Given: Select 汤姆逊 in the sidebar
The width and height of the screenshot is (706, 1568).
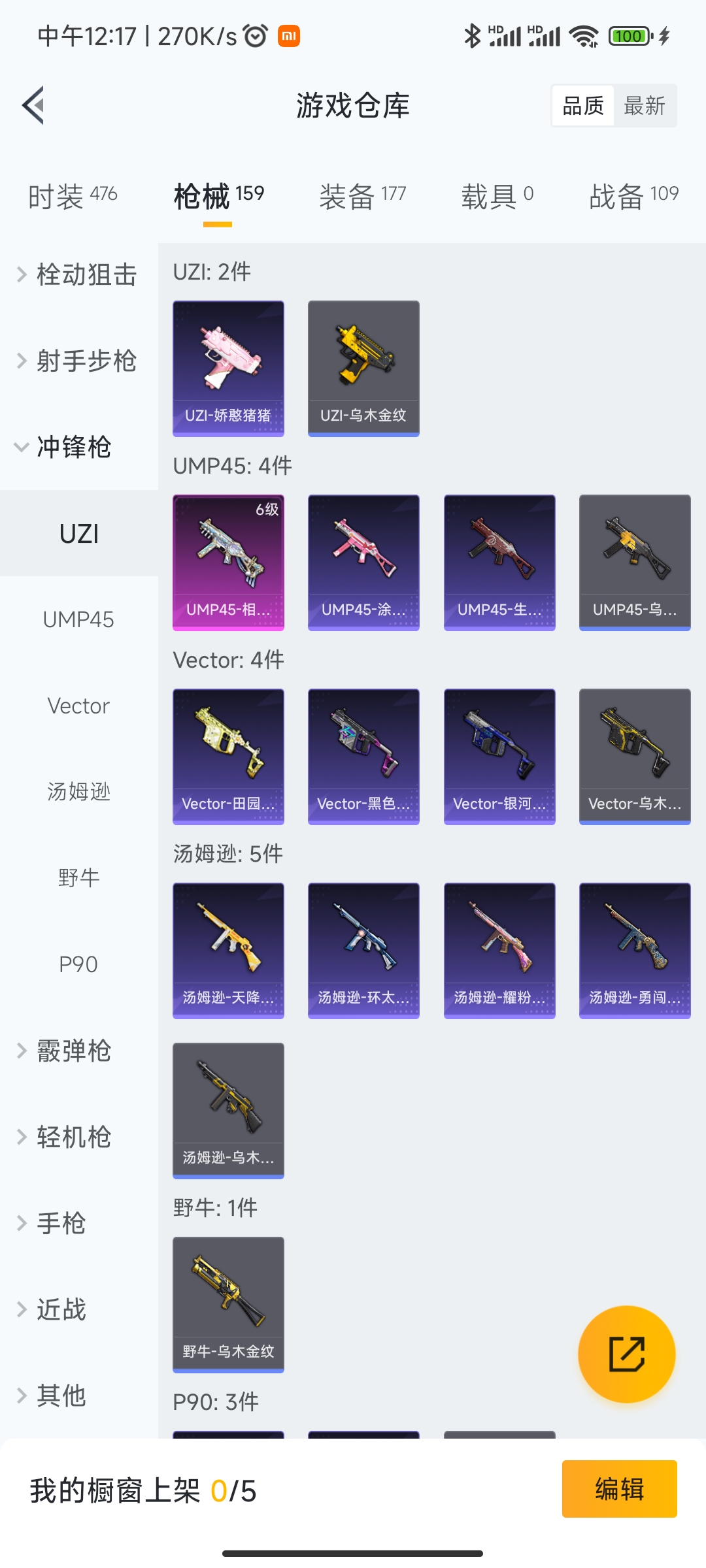Looking at the screenshot, I should click(x=78, y=792).
